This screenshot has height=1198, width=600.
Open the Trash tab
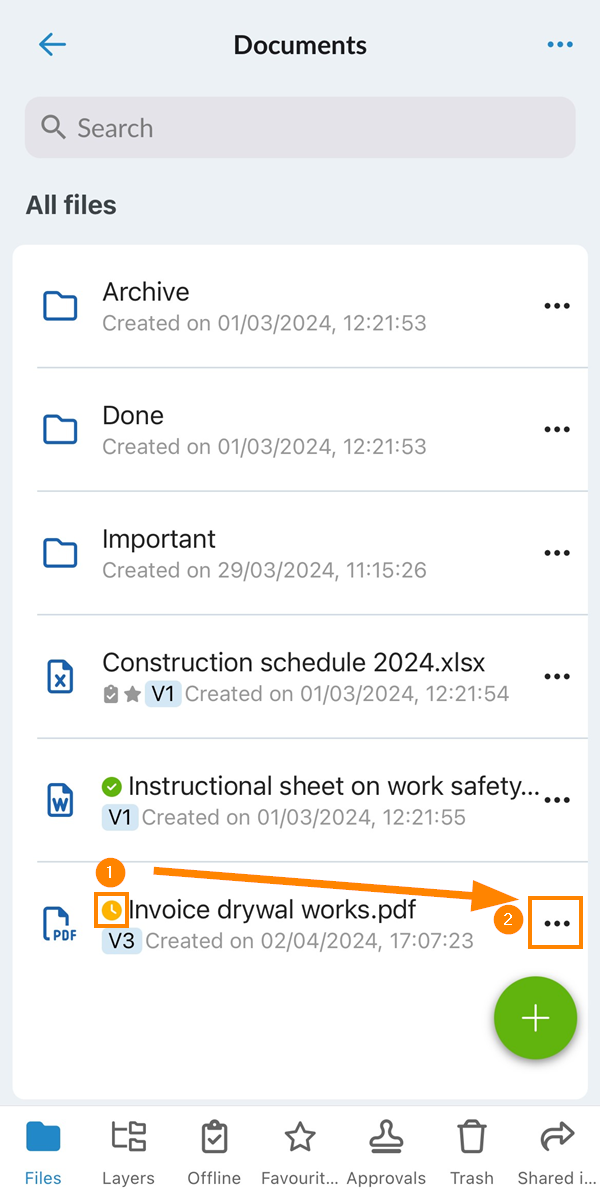pyautogui.click(x=472, y=1151)
